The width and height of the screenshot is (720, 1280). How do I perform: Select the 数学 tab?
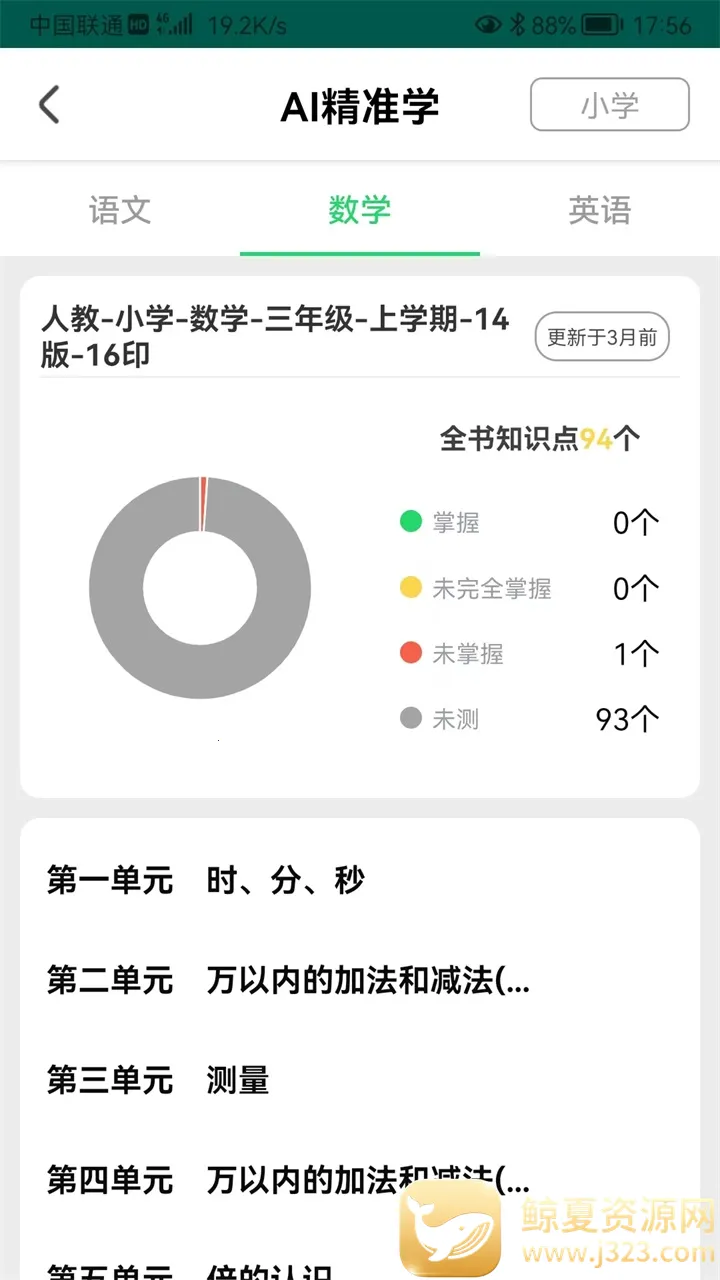tap(360, 210)
